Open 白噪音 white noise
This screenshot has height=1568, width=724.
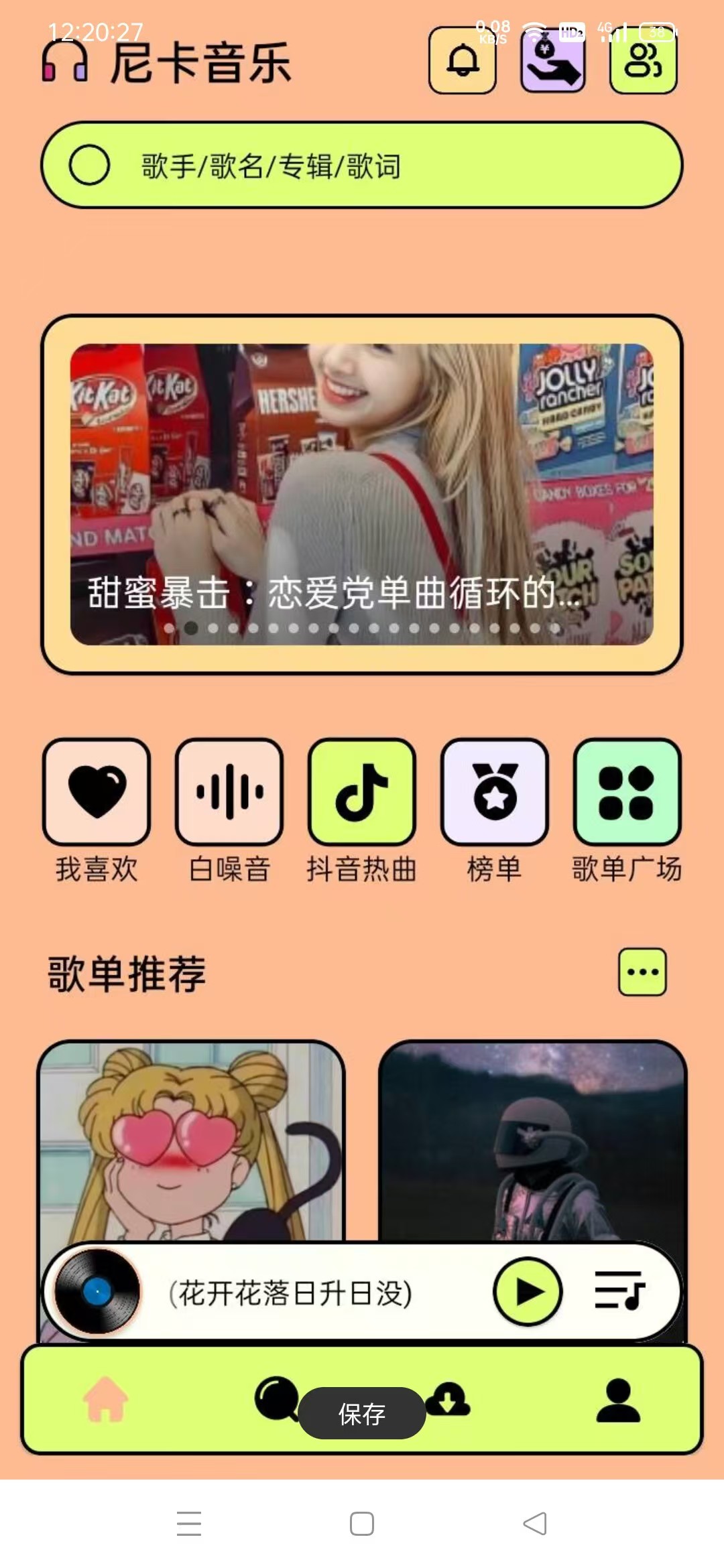tap(229, 792)
